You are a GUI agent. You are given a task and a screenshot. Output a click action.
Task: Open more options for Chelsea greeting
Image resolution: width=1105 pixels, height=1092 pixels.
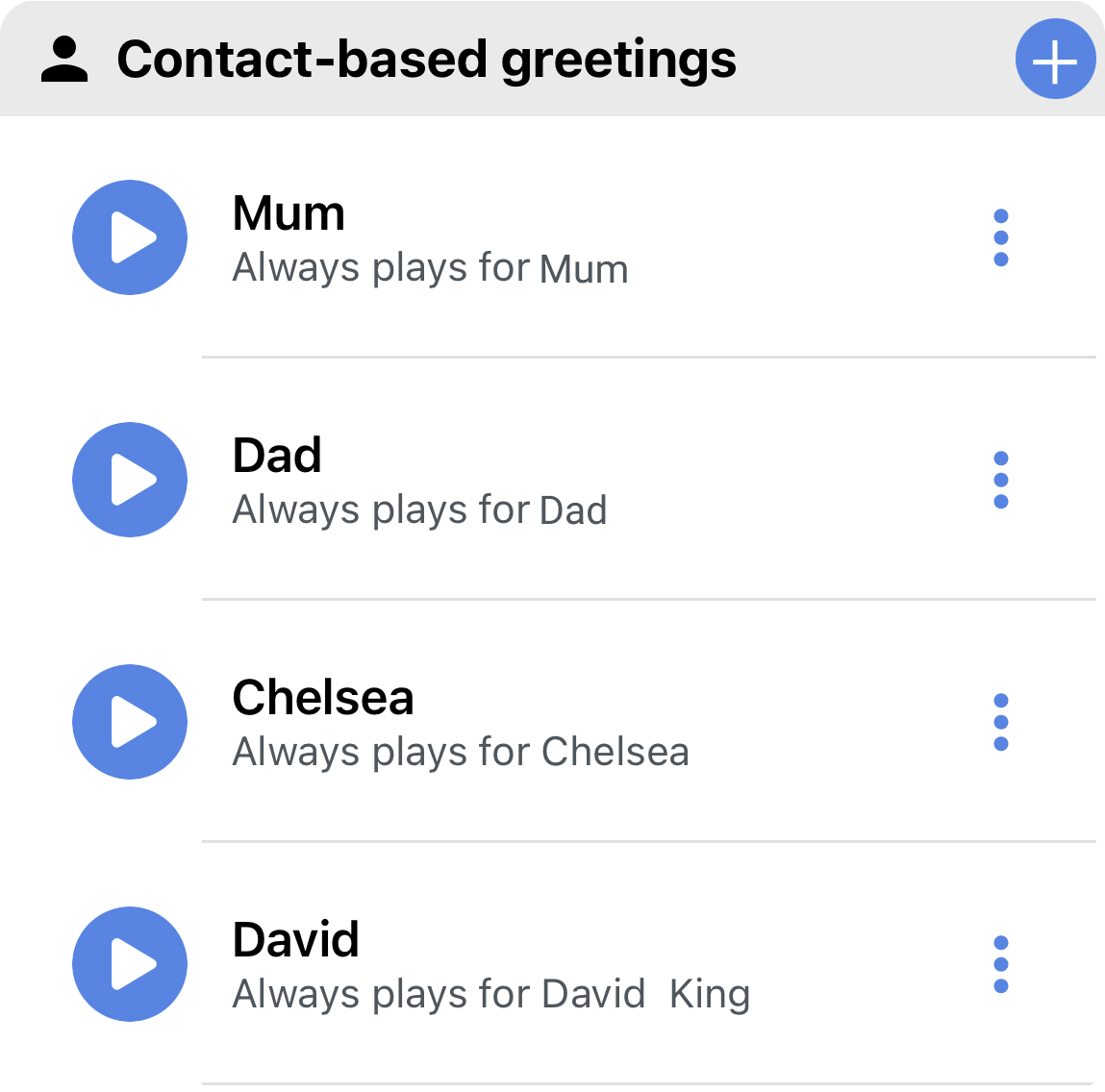point(1000,722)
